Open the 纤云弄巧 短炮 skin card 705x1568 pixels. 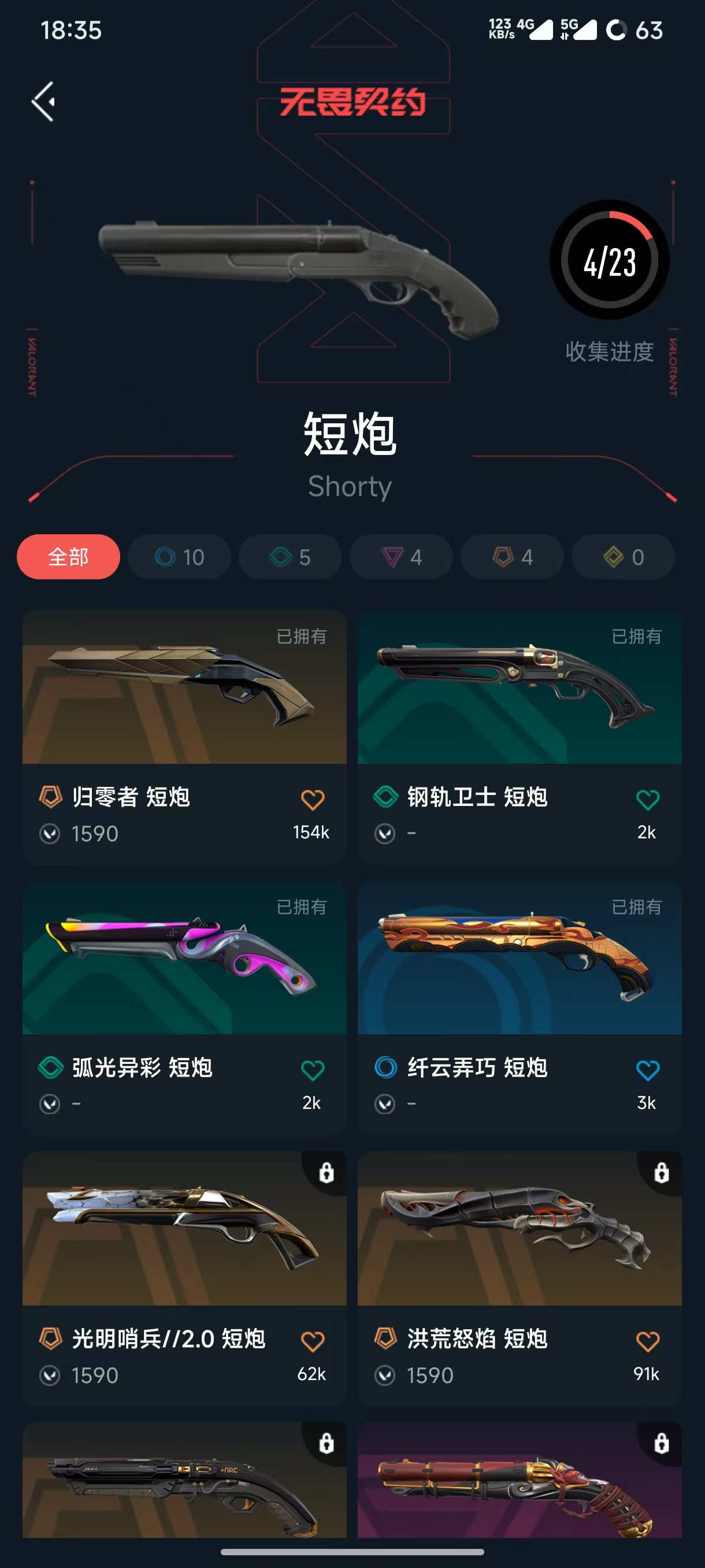(x=520, y=1007)
